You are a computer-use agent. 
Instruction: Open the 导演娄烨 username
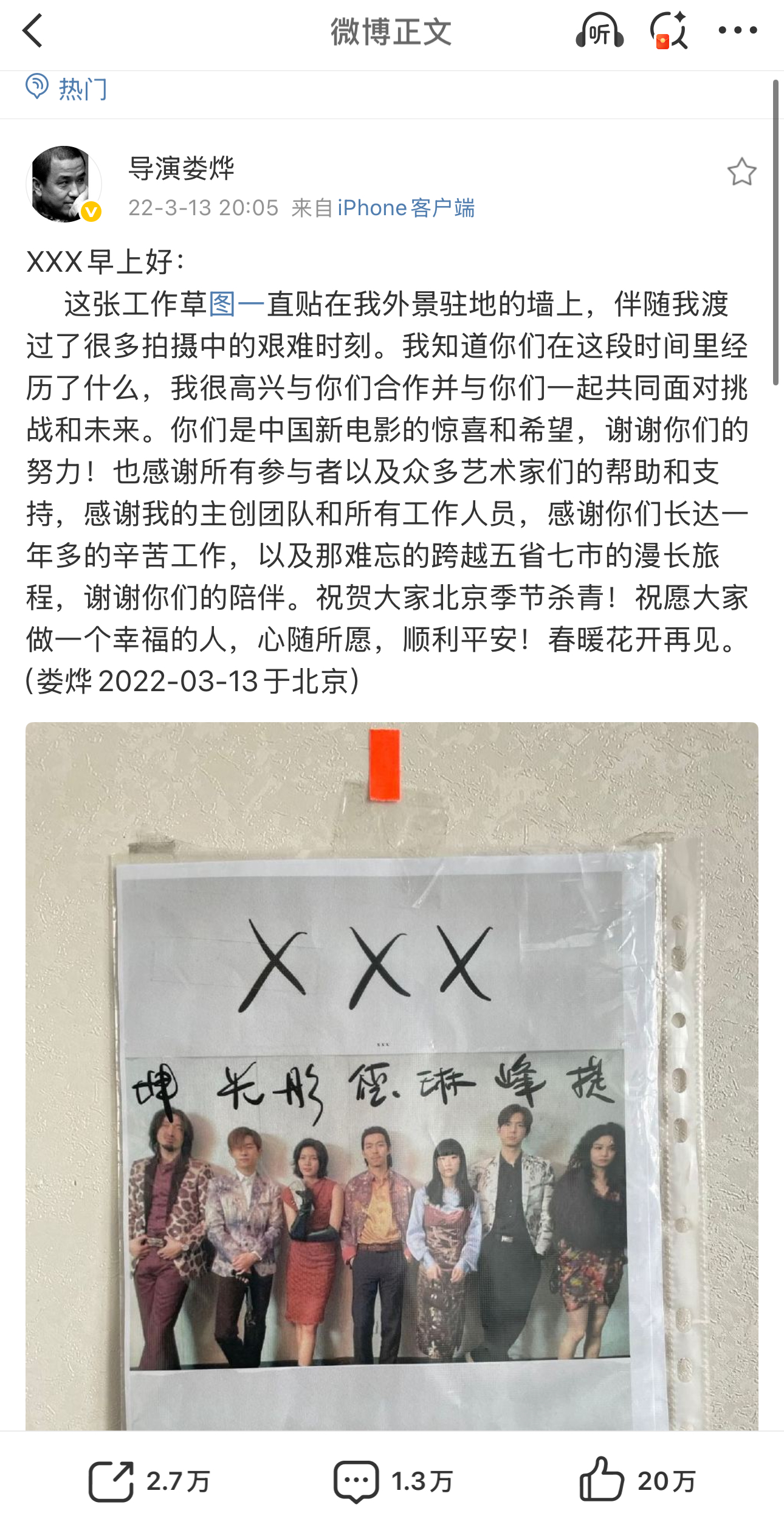coord(181,168)
